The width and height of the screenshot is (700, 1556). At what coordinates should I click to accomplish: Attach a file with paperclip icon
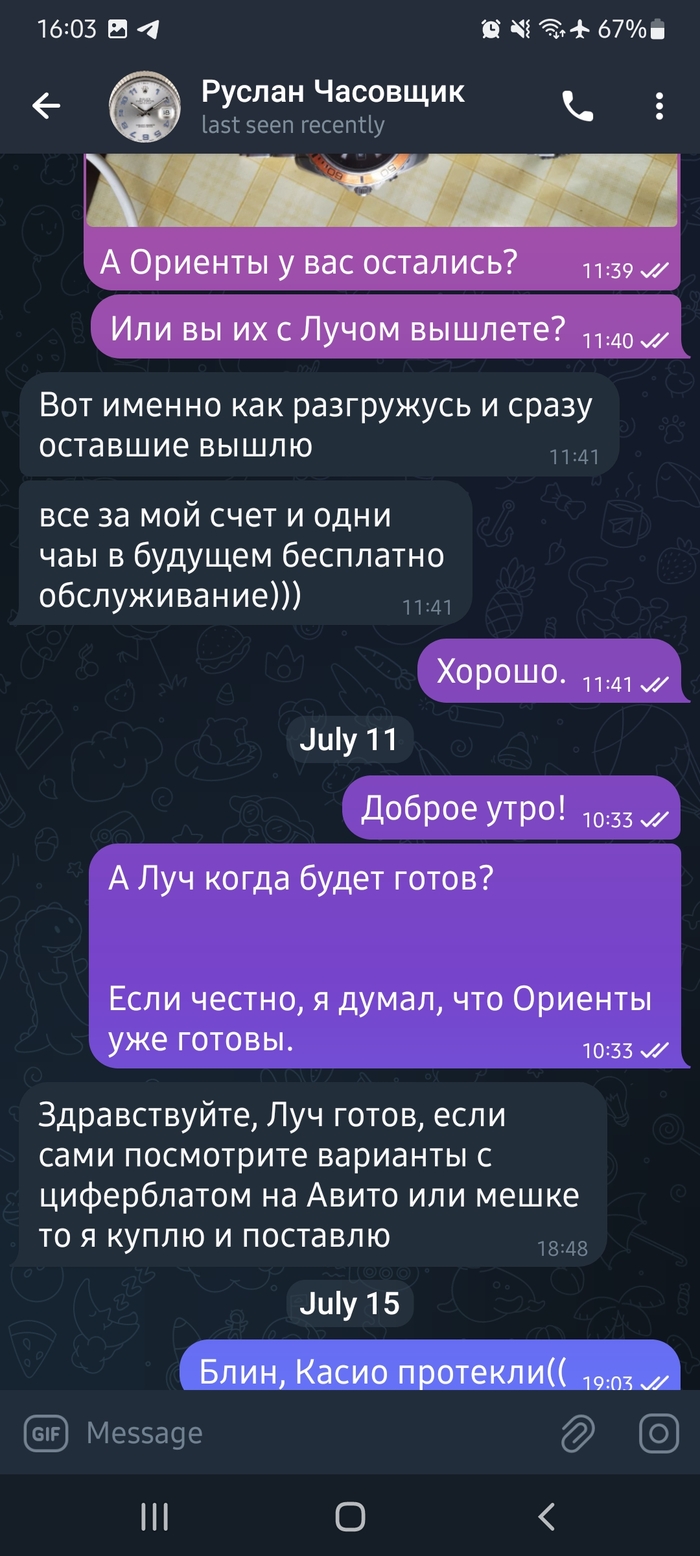578,1434
